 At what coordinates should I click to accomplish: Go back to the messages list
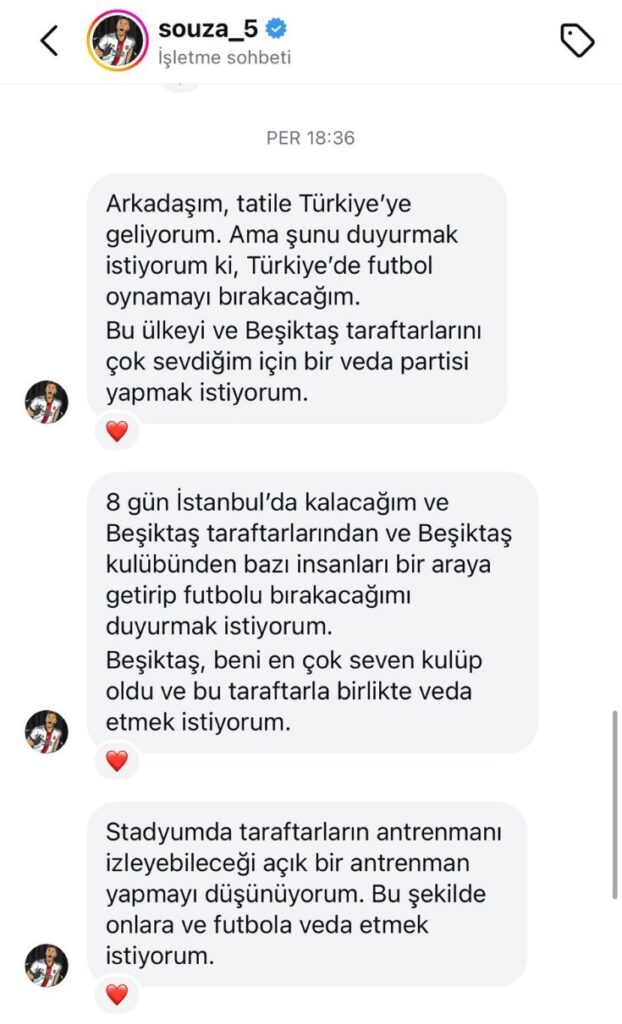[49, 40]
